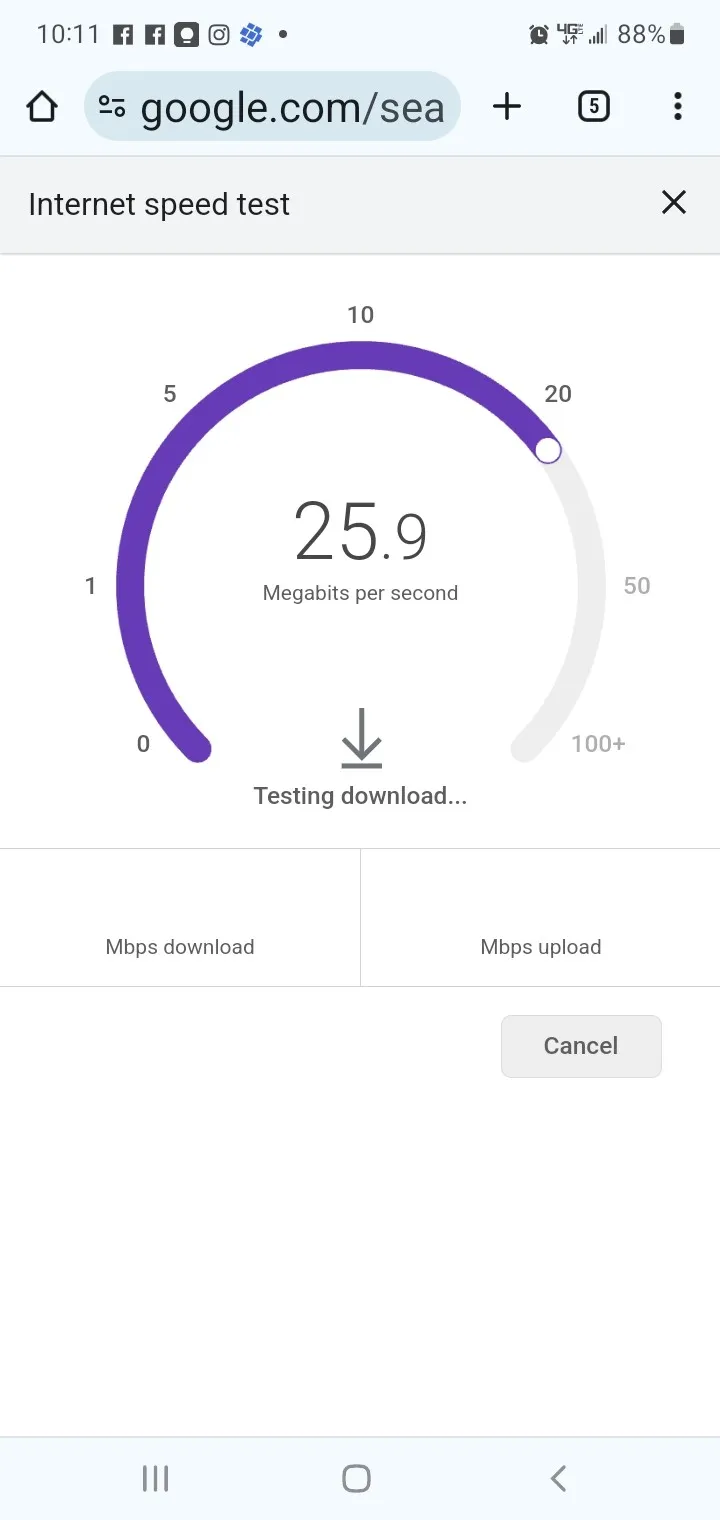
Task: Tap the google.com address bar
Action: point(272,106)
